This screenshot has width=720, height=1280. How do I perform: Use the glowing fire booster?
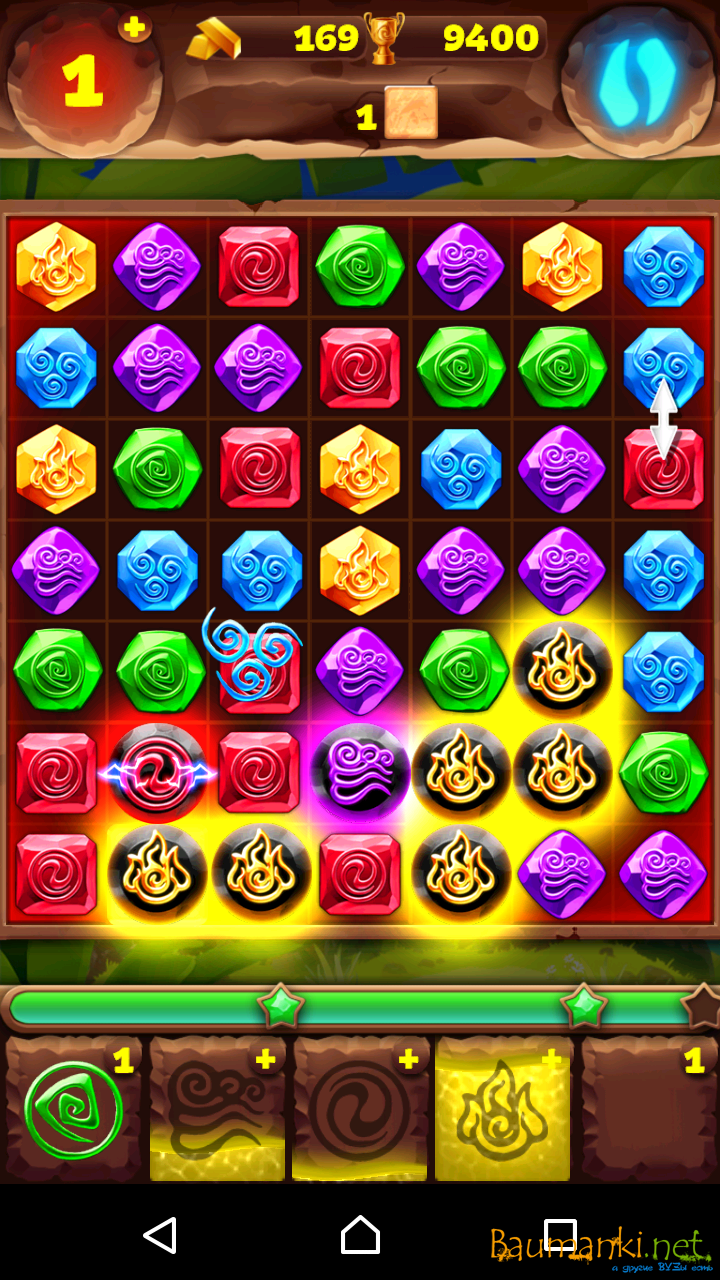point(503,1110)
